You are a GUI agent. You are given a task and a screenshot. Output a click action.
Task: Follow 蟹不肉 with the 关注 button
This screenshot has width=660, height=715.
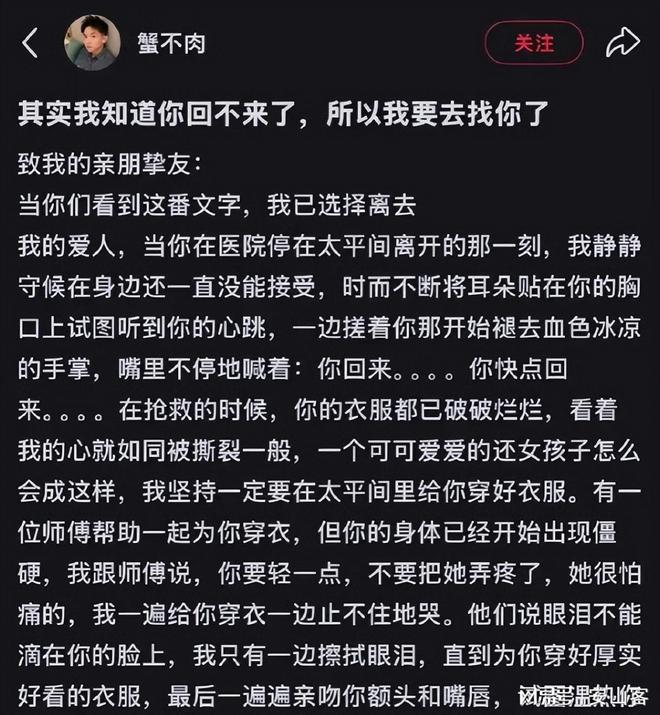click(533, 43)
